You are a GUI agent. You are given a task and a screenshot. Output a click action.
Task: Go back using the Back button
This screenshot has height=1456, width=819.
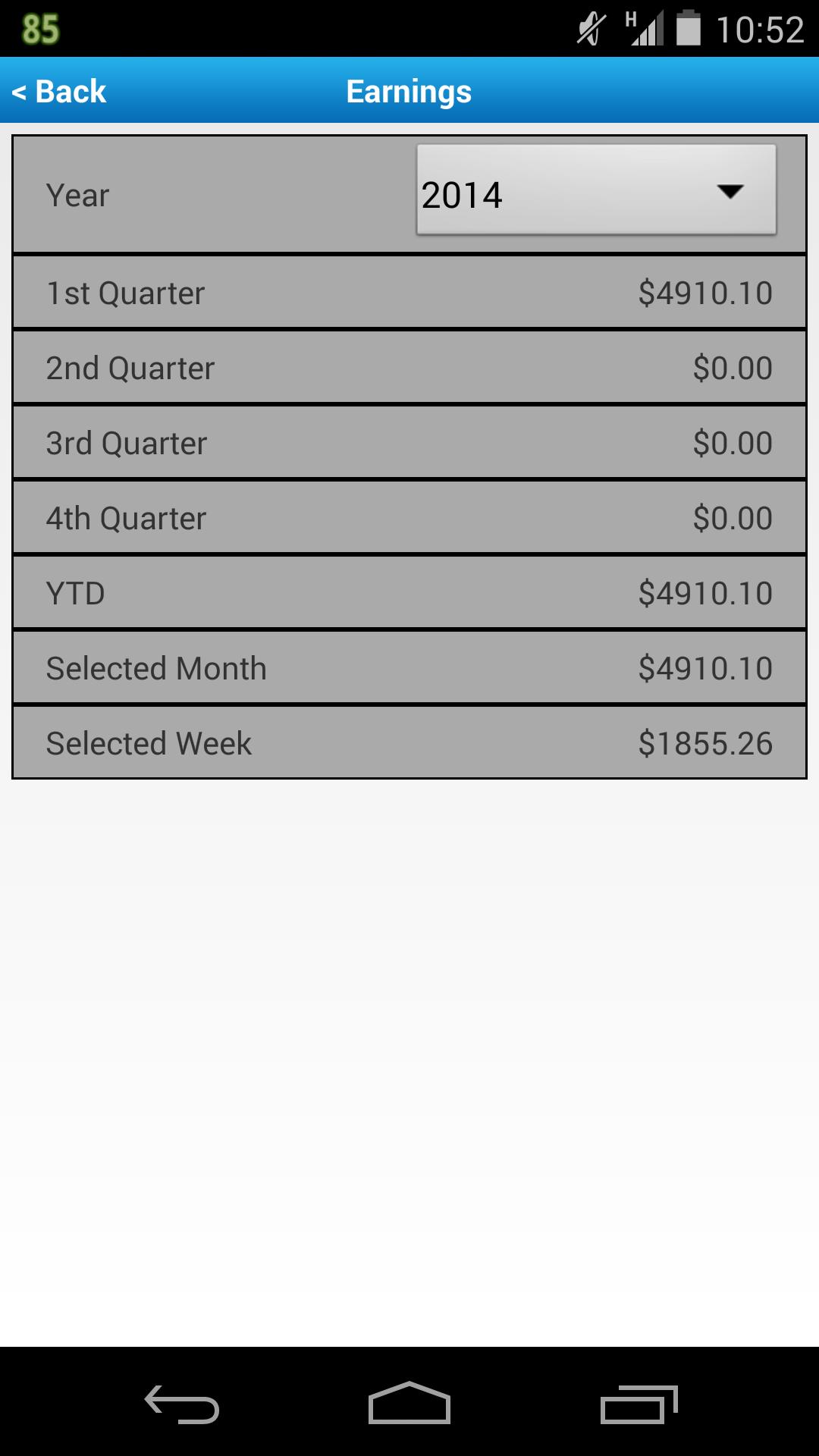(59, 92)
